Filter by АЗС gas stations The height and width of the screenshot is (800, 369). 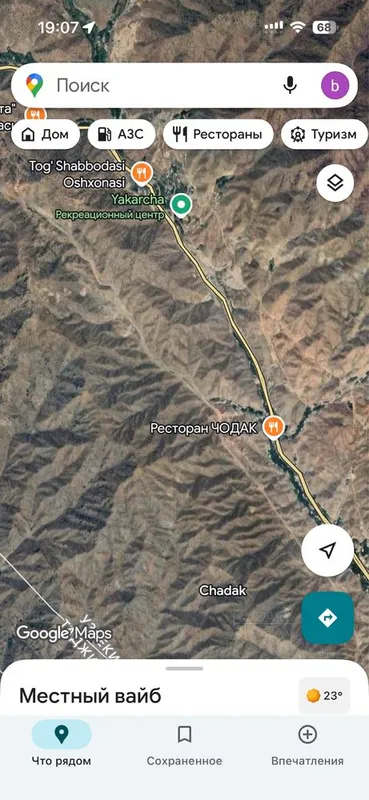(121, 135)
